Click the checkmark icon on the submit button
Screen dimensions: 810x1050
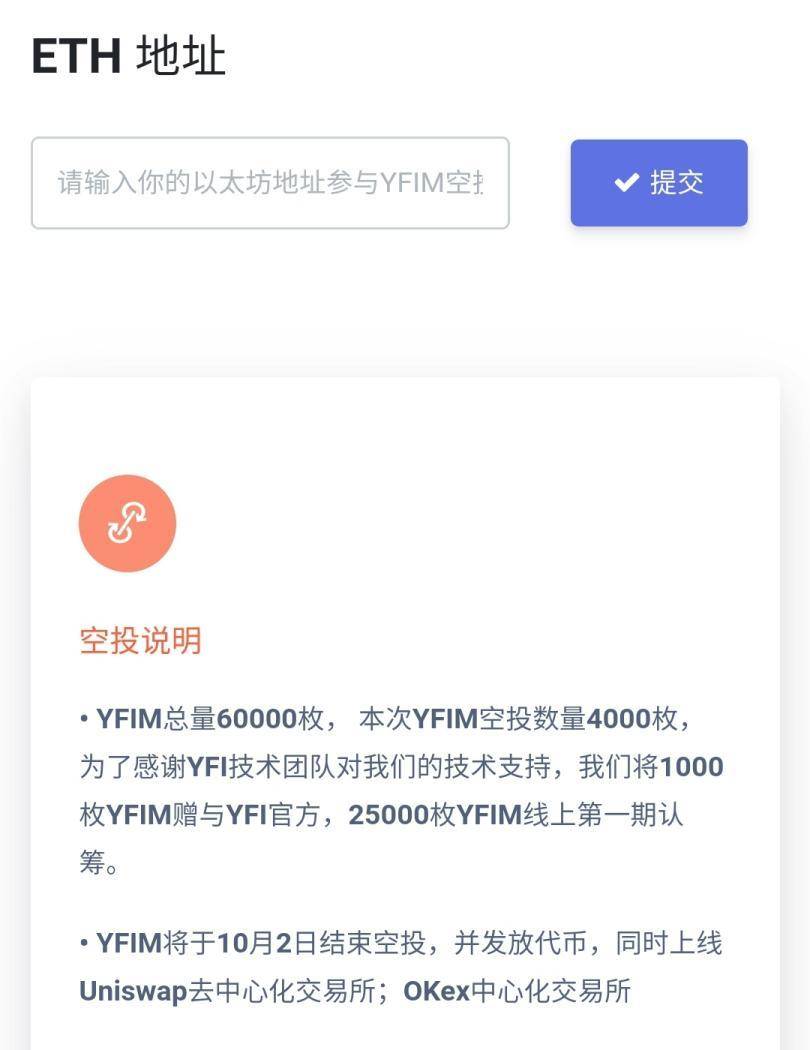point(625,182)
